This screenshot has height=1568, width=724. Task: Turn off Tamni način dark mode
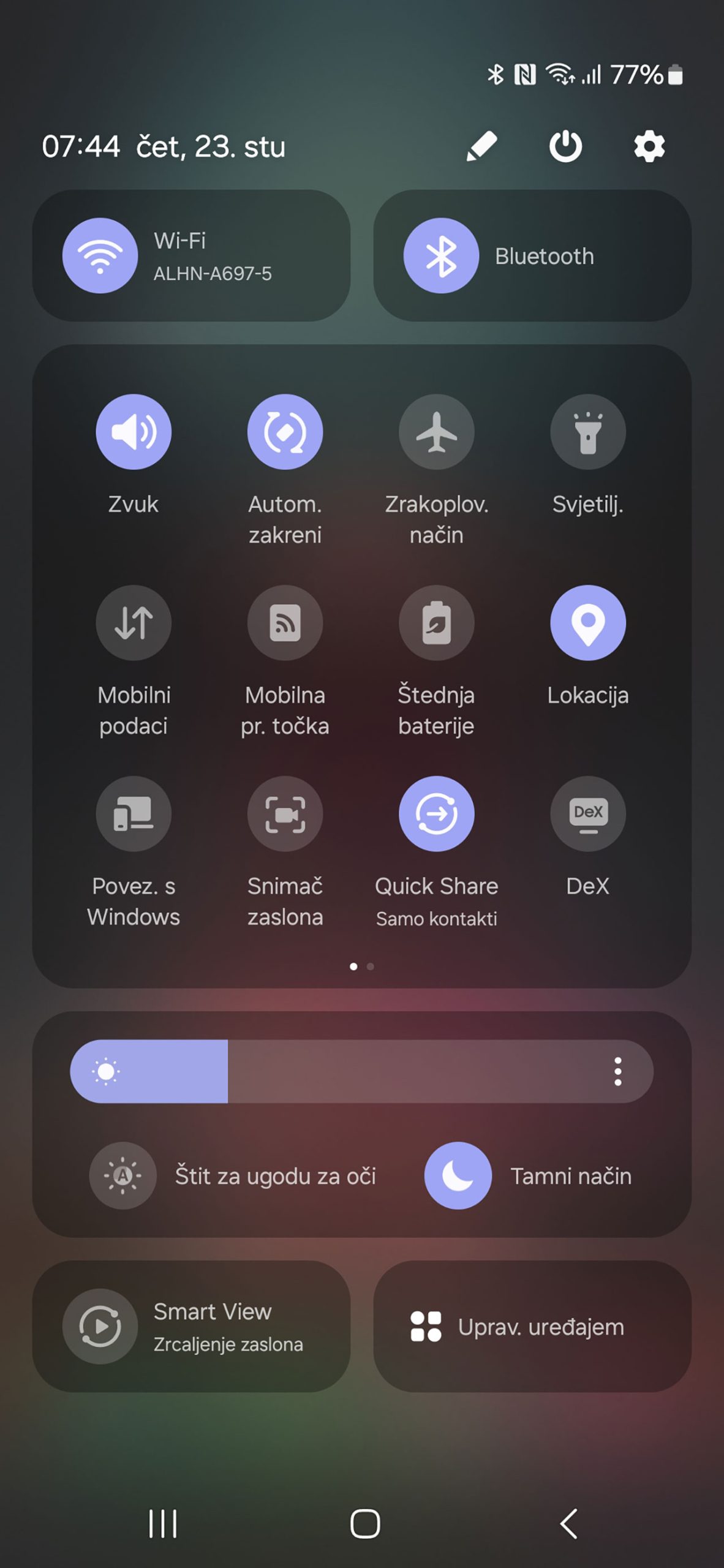pyautogui.click(x=458, y=1175)
